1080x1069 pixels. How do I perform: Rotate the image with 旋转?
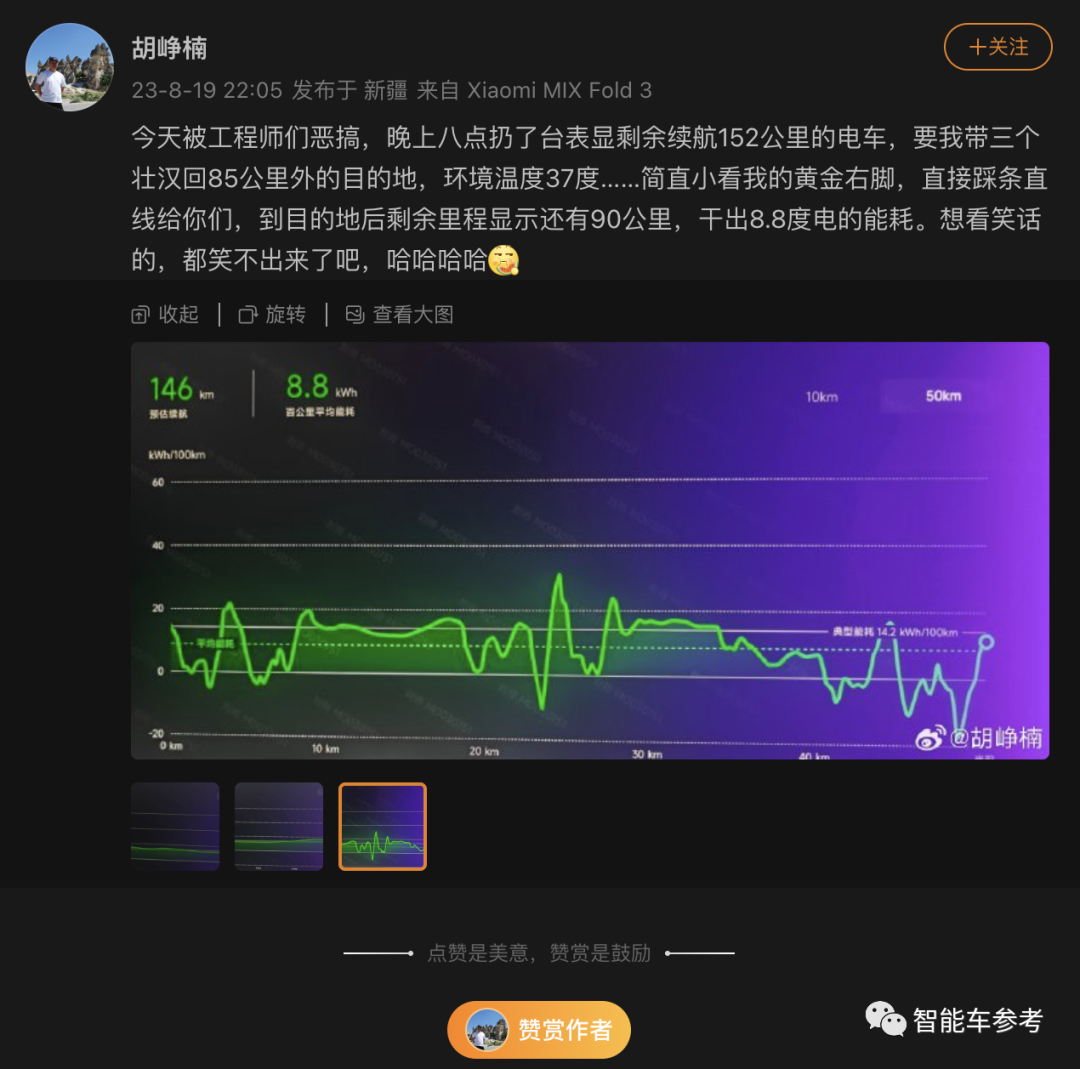[273, 314]
